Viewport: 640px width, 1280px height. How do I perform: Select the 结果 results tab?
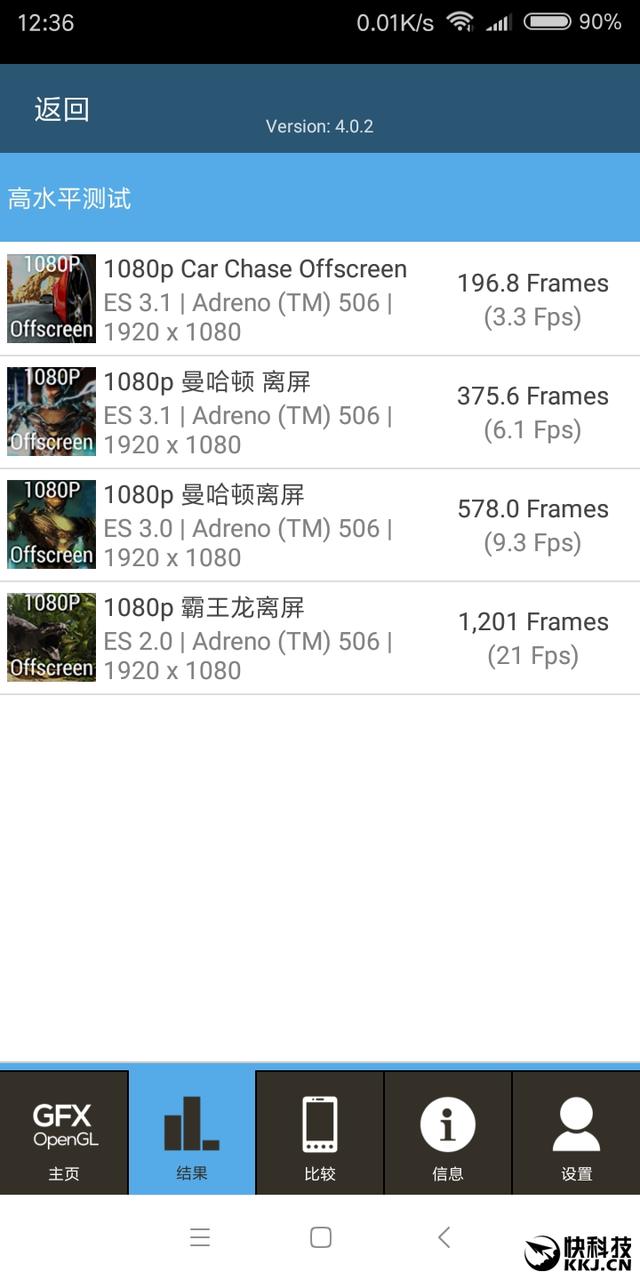tap(192, 1133)
